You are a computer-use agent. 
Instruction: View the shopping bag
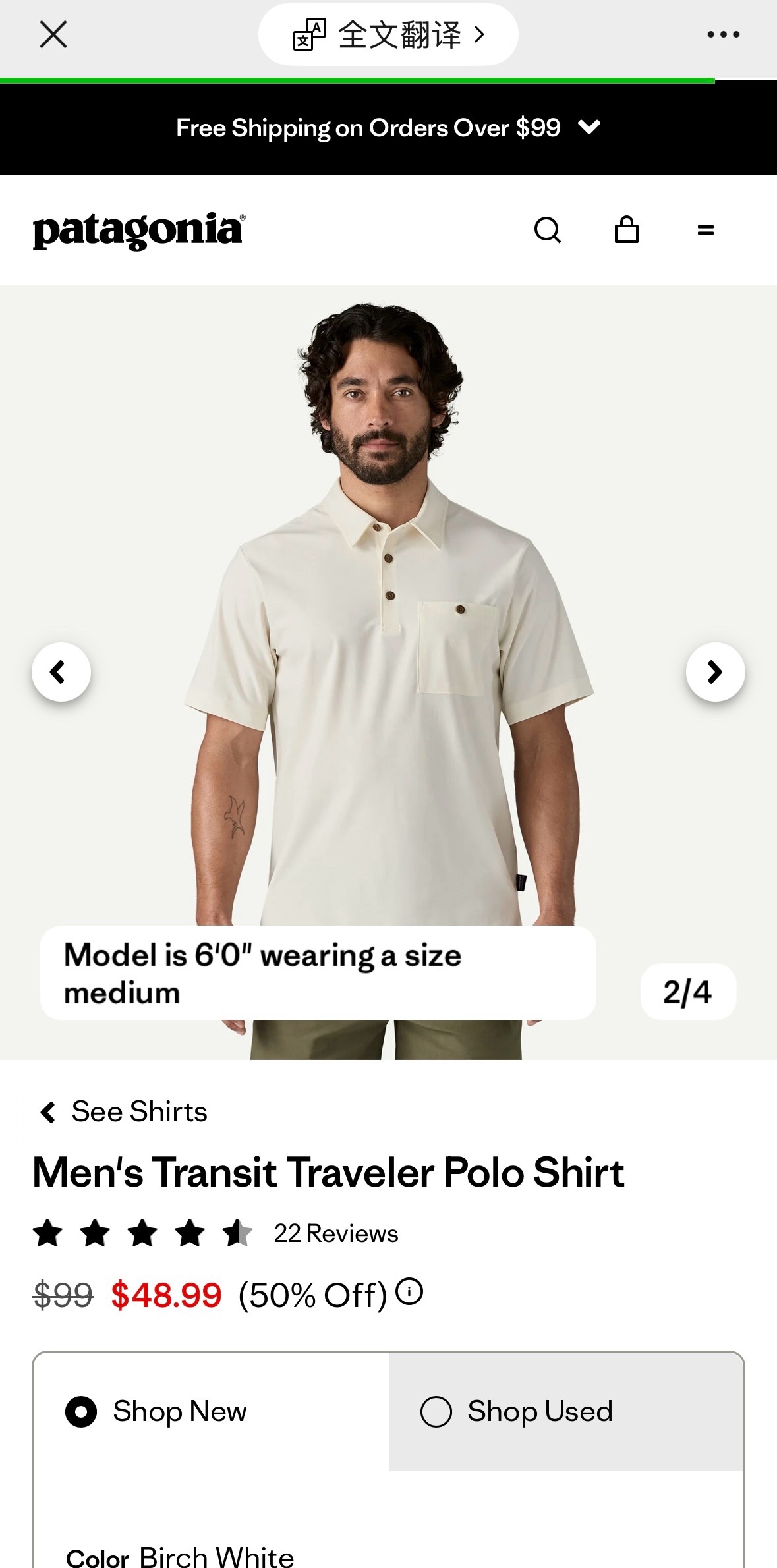pyautogui.click(x=626, y=231)
